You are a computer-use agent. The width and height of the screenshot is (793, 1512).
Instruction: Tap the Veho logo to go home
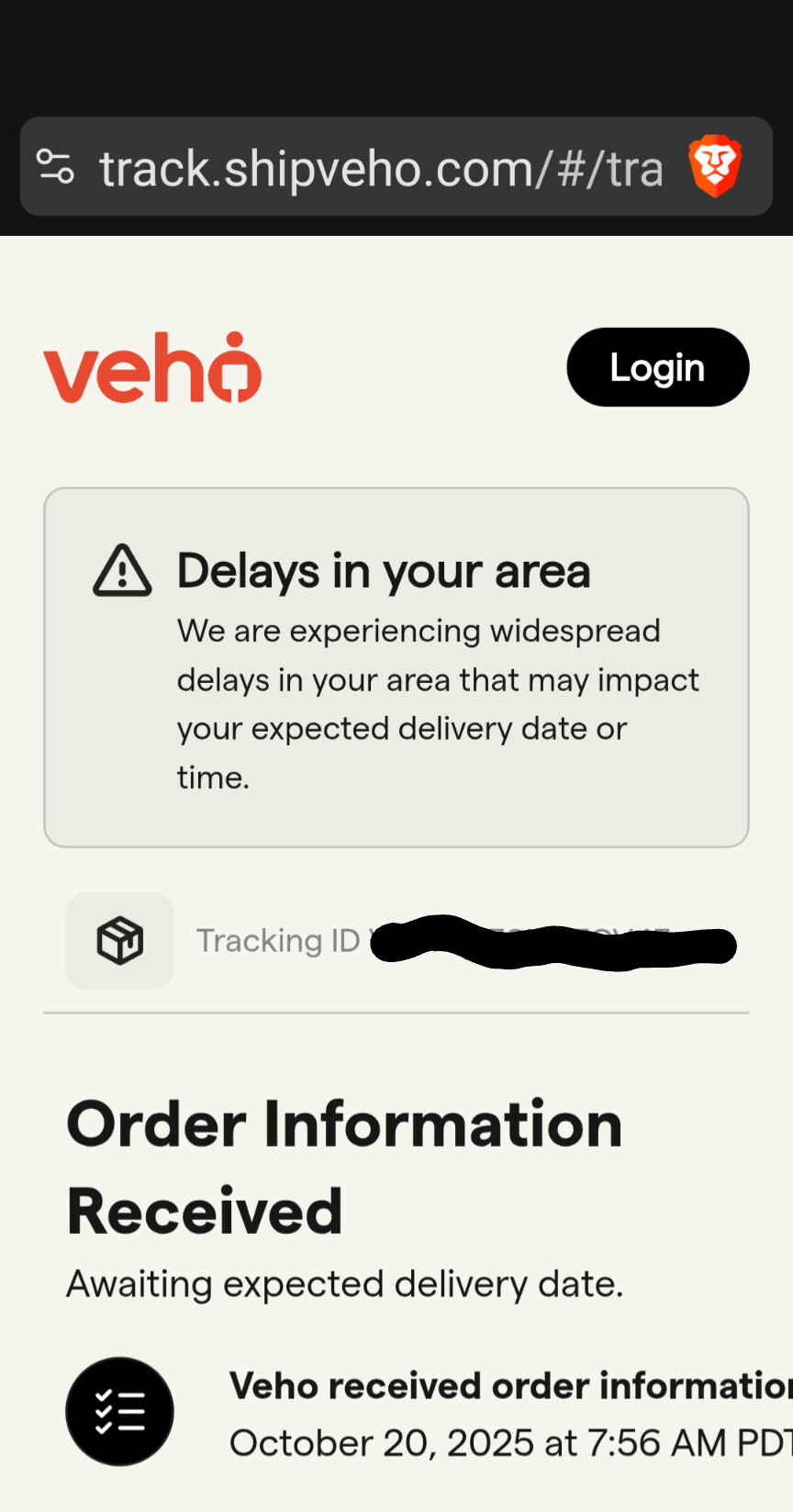152,368
